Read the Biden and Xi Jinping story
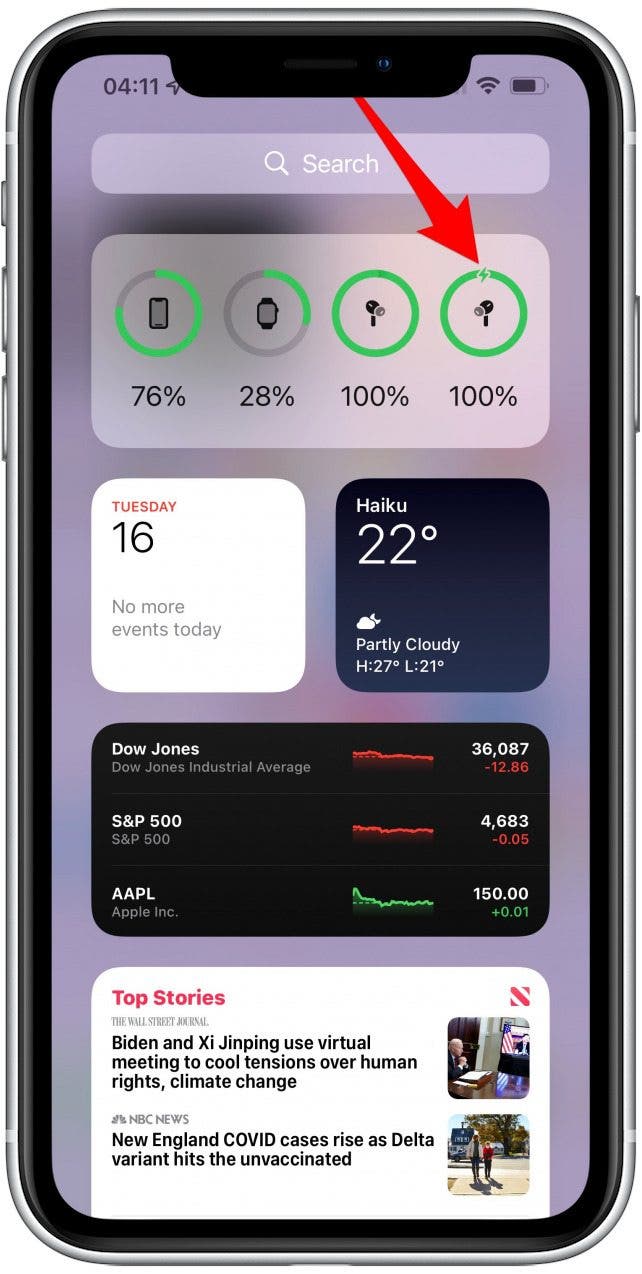642x1274 pixels. (x=320, y=1056)
